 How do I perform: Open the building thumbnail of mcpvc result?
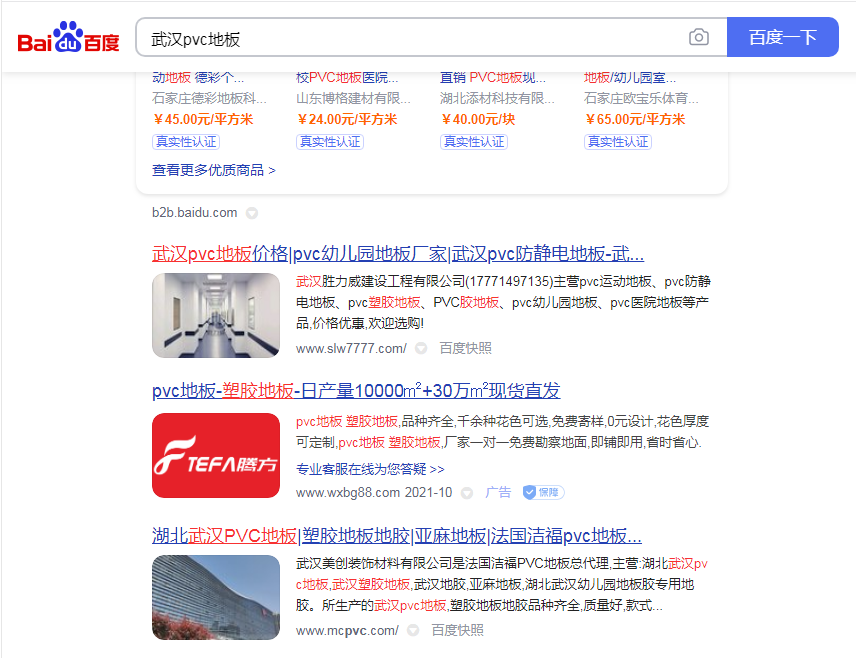coord(216,597)
